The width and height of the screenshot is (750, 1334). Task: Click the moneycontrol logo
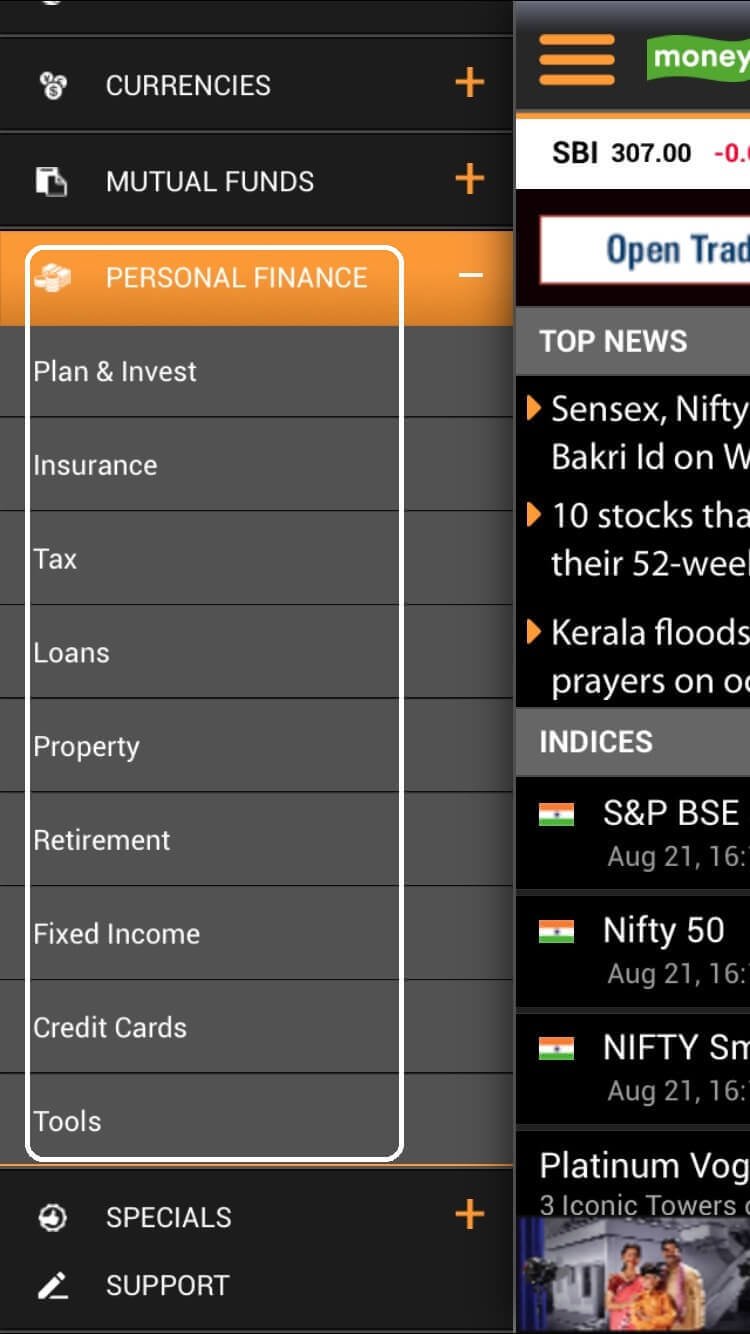[x=700, y=59]
